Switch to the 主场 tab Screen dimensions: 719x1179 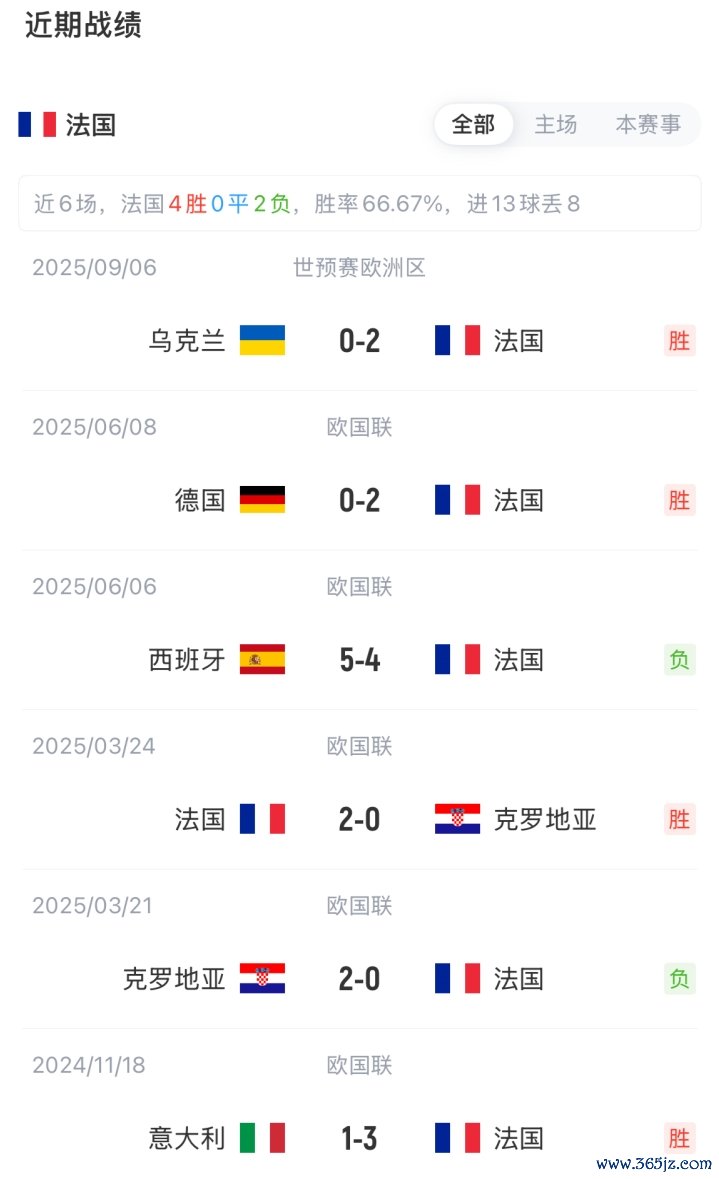(556, 125)
